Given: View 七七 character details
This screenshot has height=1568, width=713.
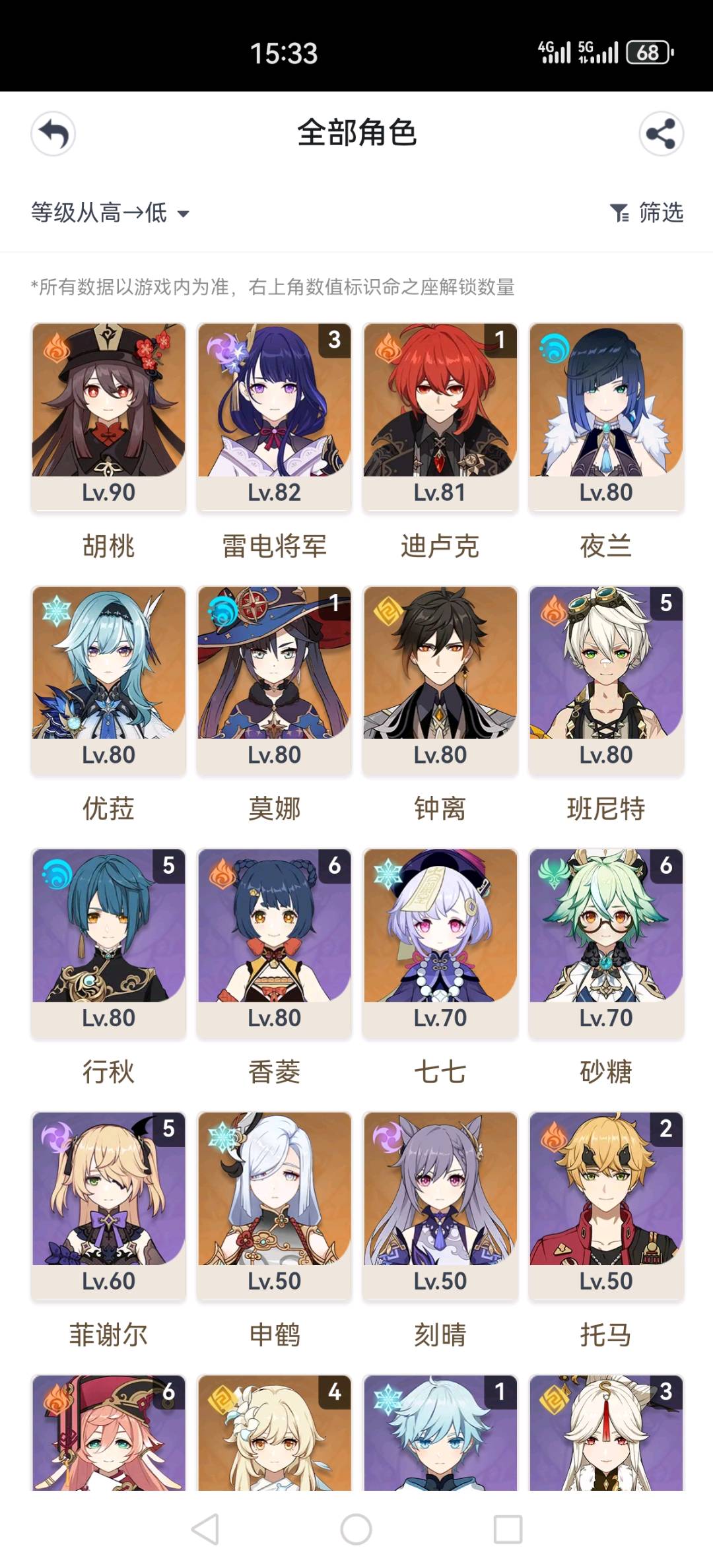Looking at the screenshot, I should pyautogui.click(x=440, y=943).
